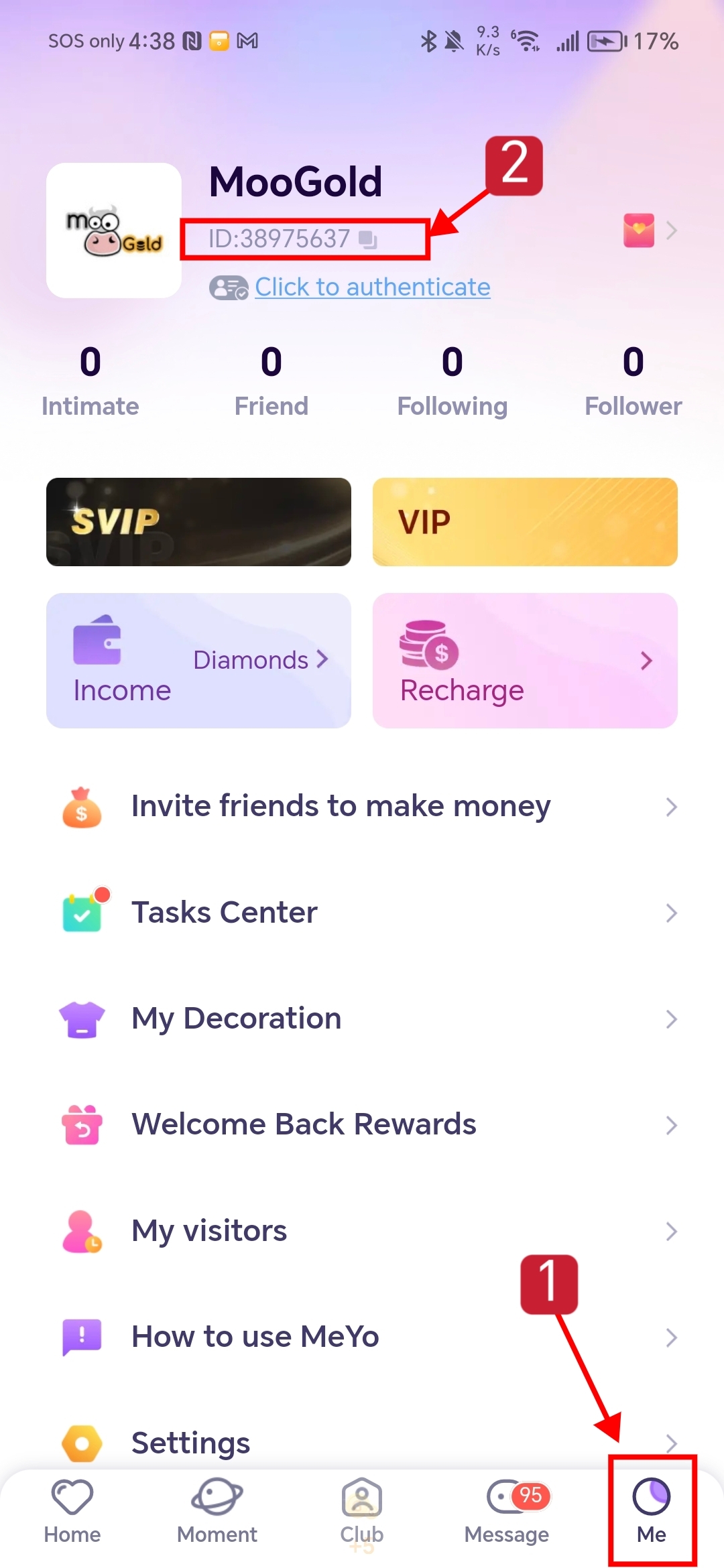Open Click to authenticate link
Image resolution: width=724 pixels, height=1568 pixels.
pyautogui.click(x=372, y=287)
